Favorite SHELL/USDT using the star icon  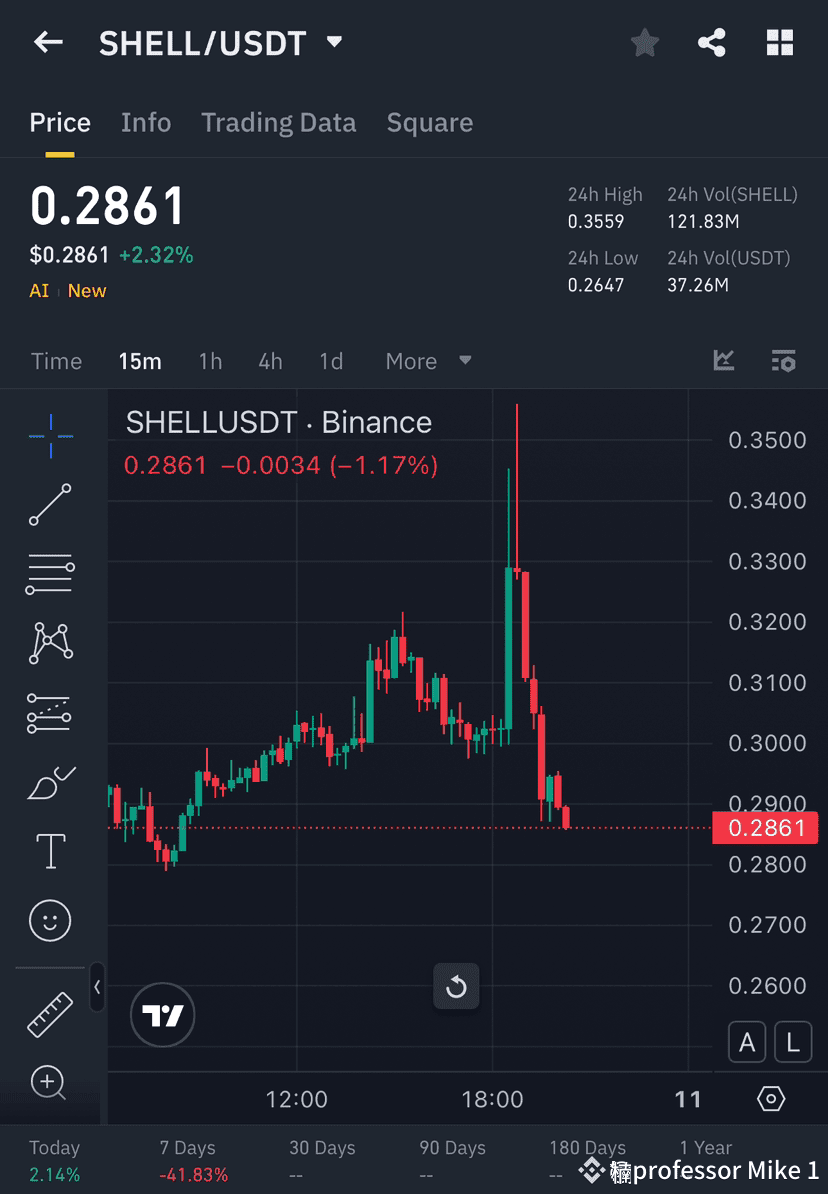point(644,42)
